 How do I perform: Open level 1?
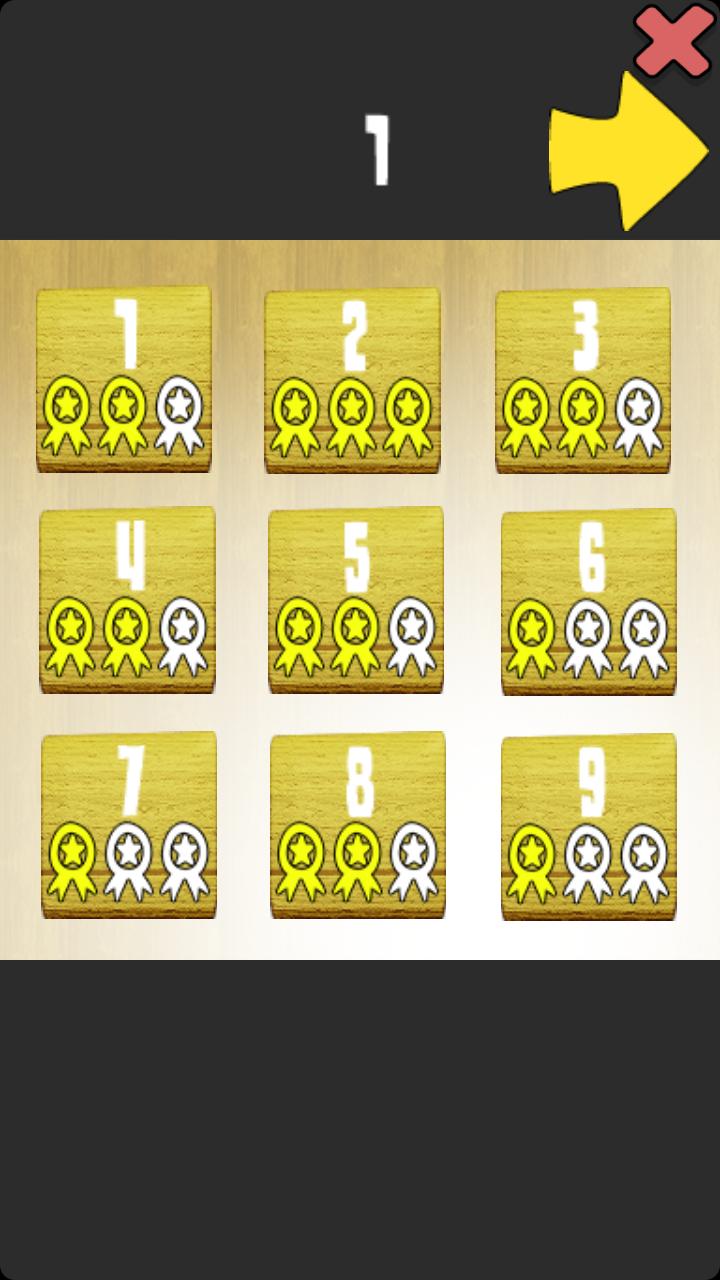(124, 380)
